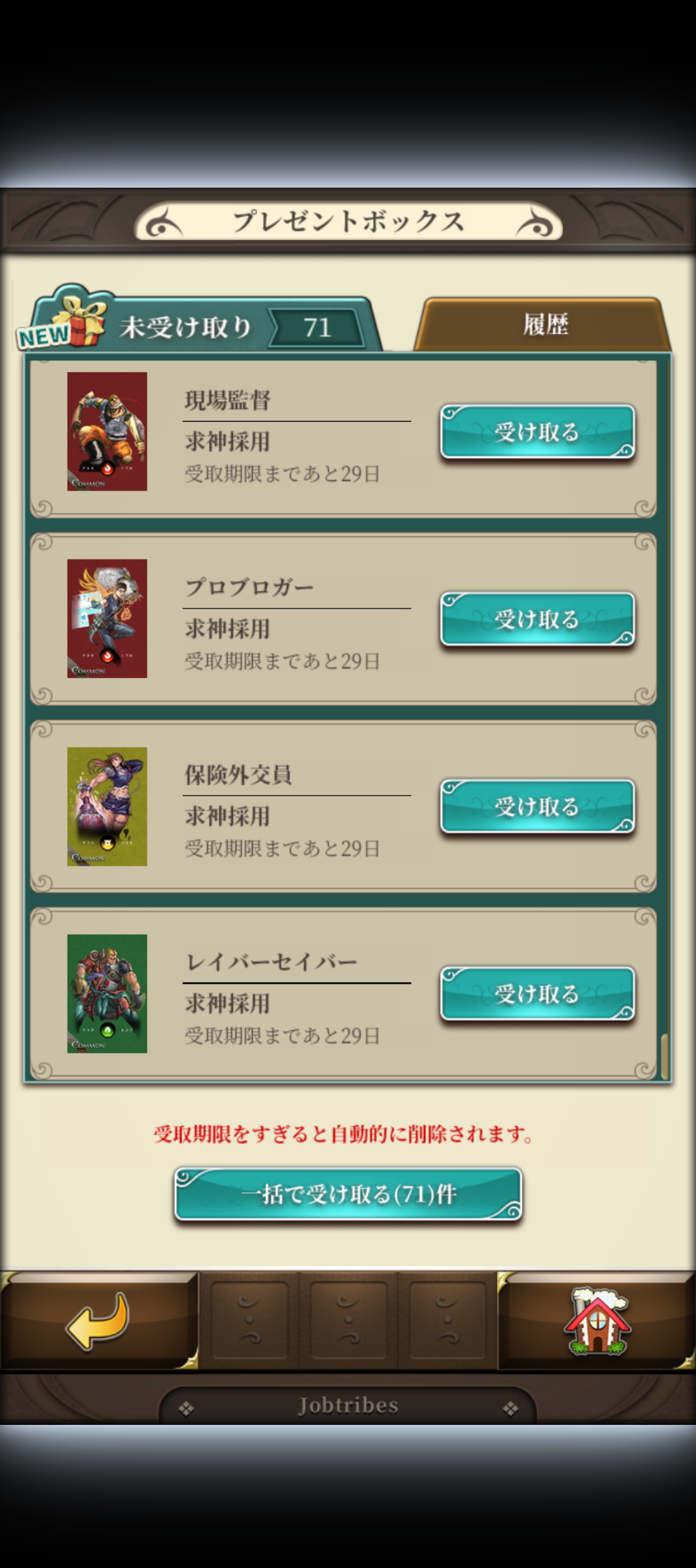The image size is (696, 1568).
Task: Collect the 保険外交員 present
Action: [x=537, y=807]
